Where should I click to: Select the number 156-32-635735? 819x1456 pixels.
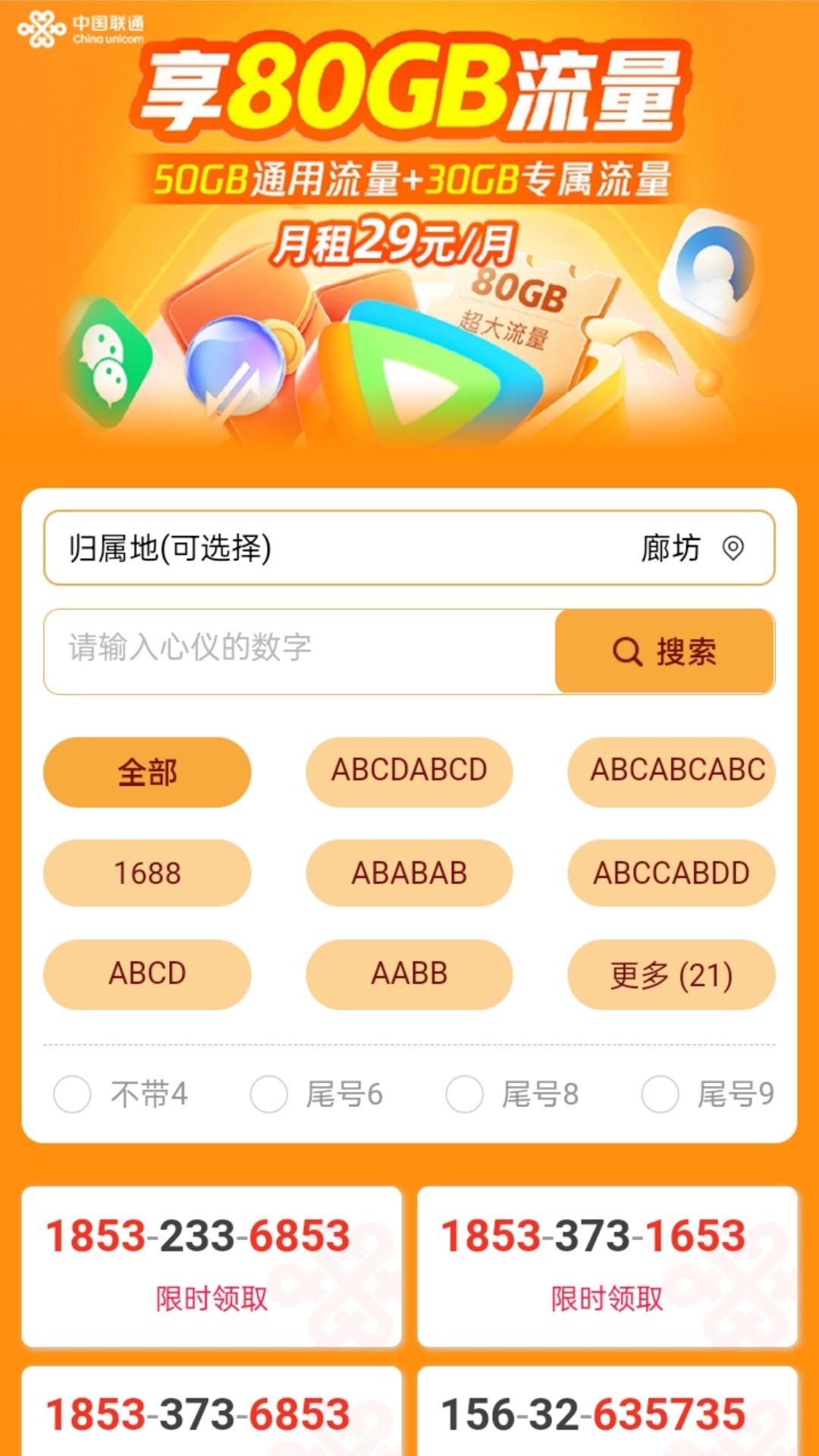click(607, 1414)
